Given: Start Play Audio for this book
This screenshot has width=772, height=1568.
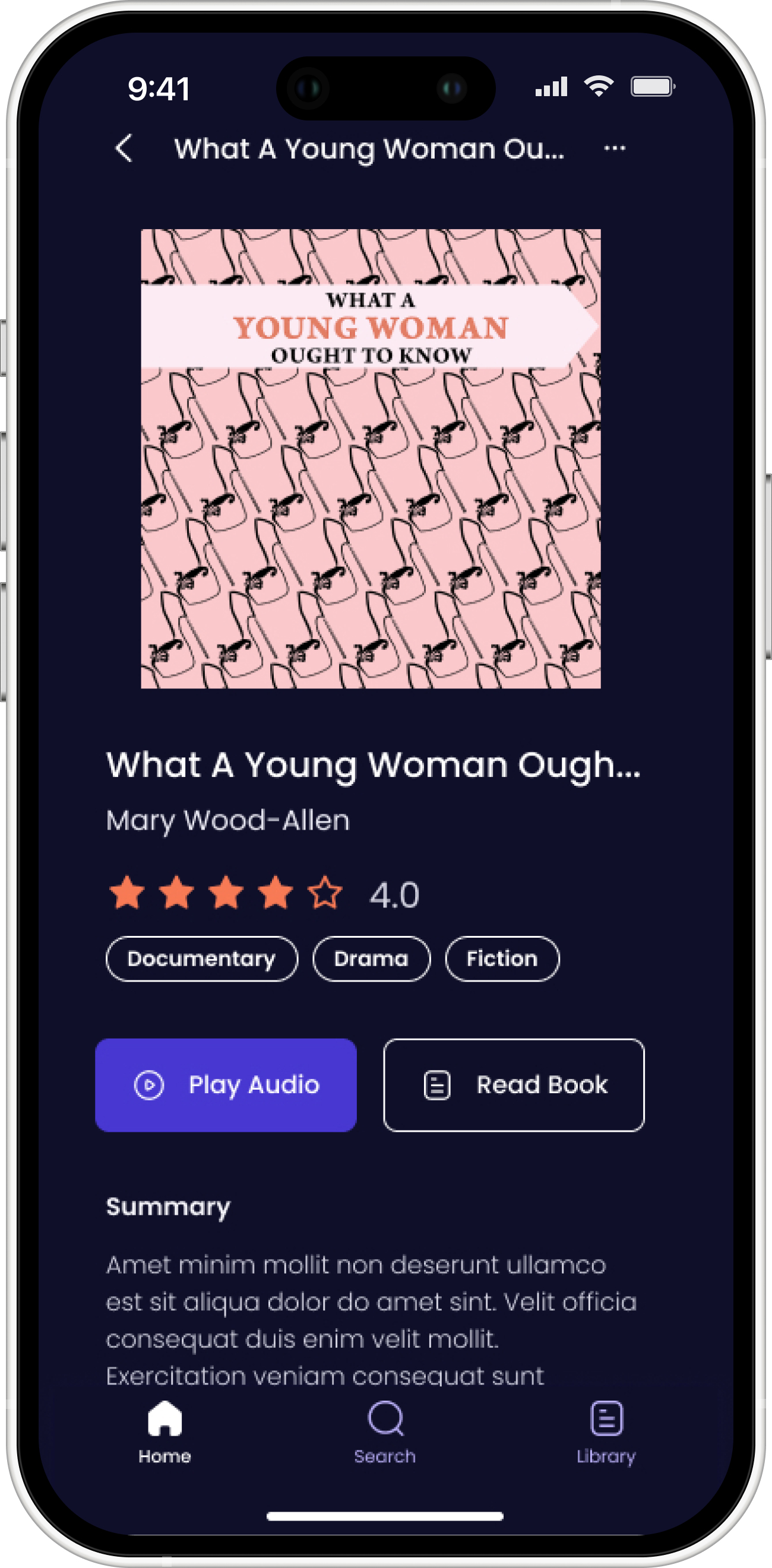Looking at the screenshot, I should pos(226,1085).
